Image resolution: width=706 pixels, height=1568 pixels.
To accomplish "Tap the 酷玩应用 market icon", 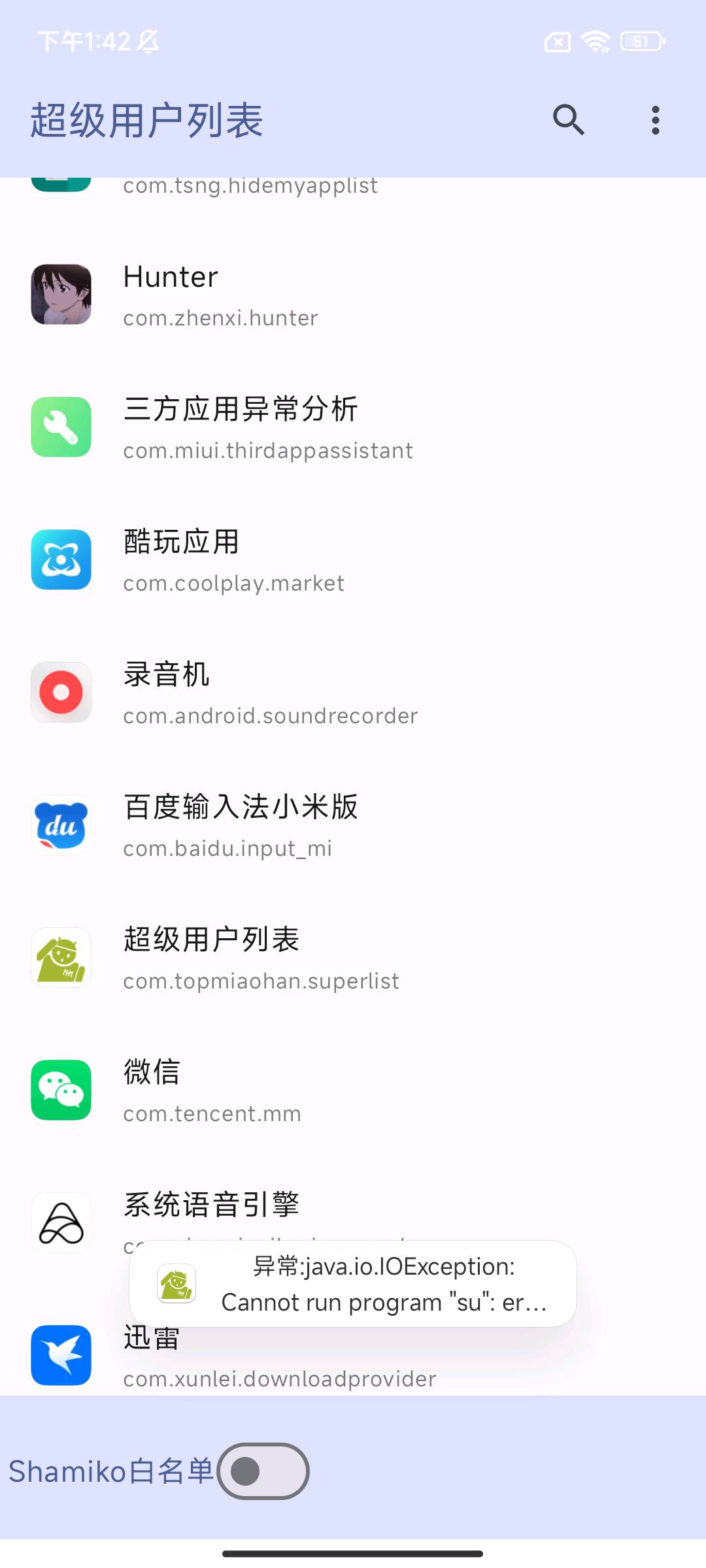I will [61, 559].
